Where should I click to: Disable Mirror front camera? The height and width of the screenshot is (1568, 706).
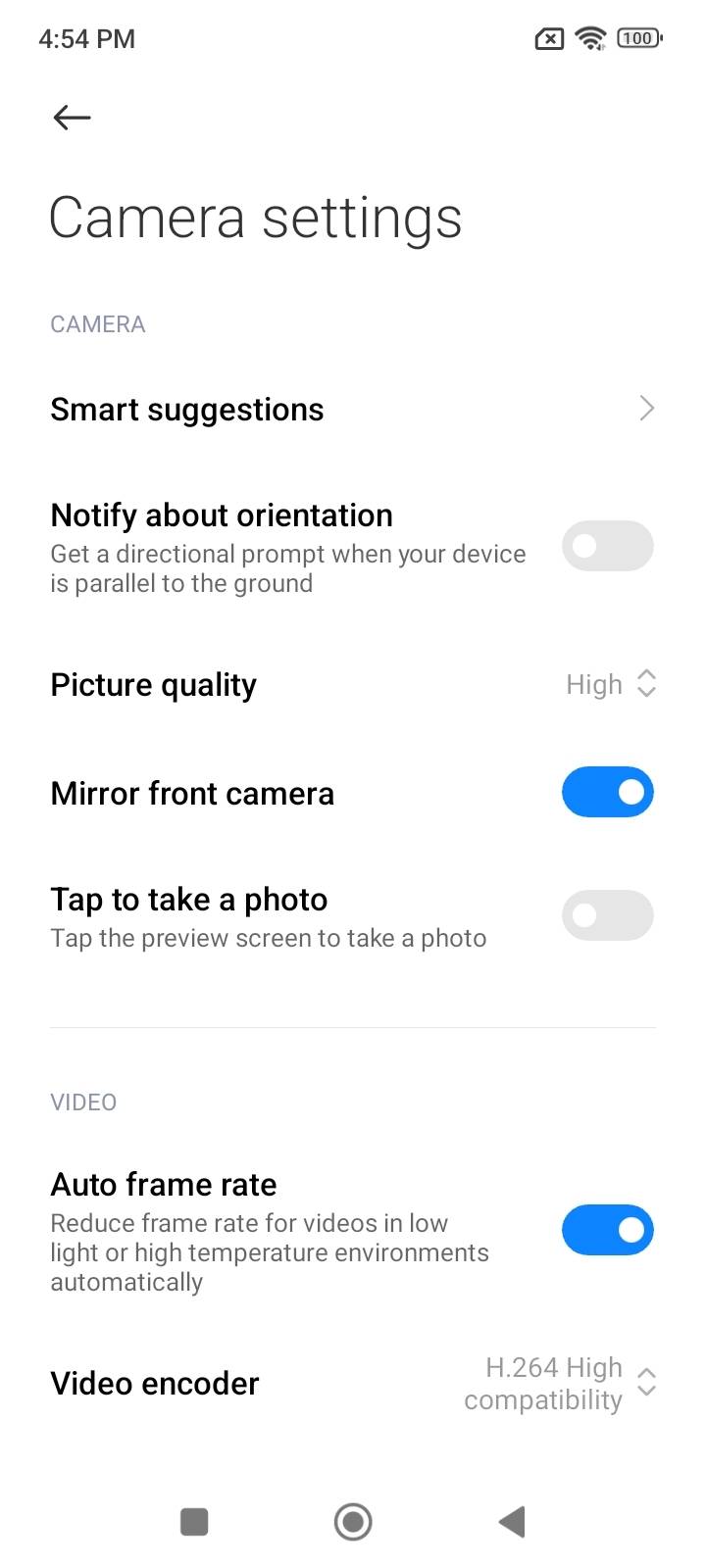[x=607, y=792]
